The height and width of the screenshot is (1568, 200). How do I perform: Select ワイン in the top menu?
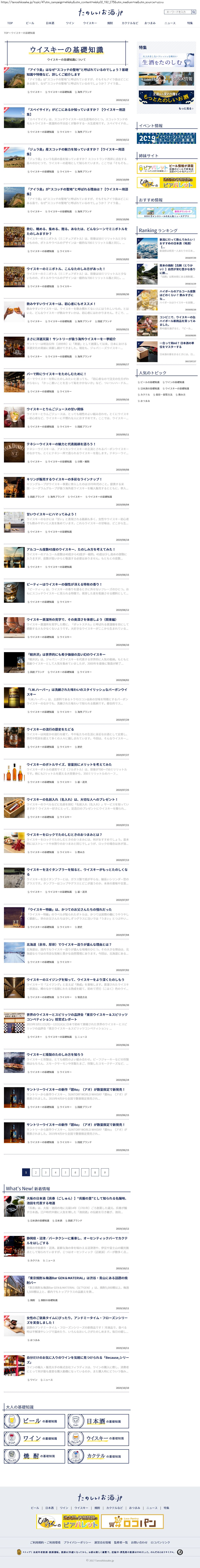tap(70, 23)
